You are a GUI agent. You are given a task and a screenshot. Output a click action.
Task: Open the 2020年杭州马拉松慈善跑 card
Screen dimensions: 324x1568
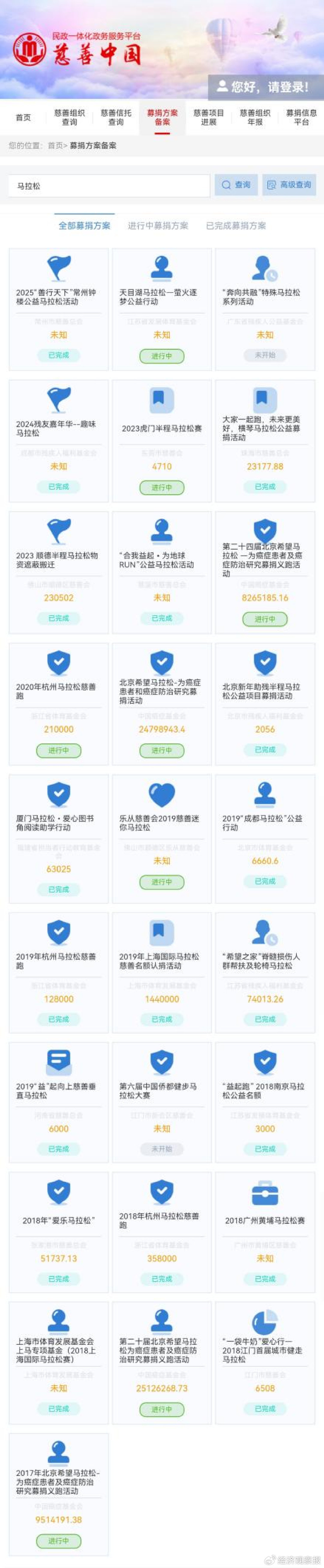point(58,704)
